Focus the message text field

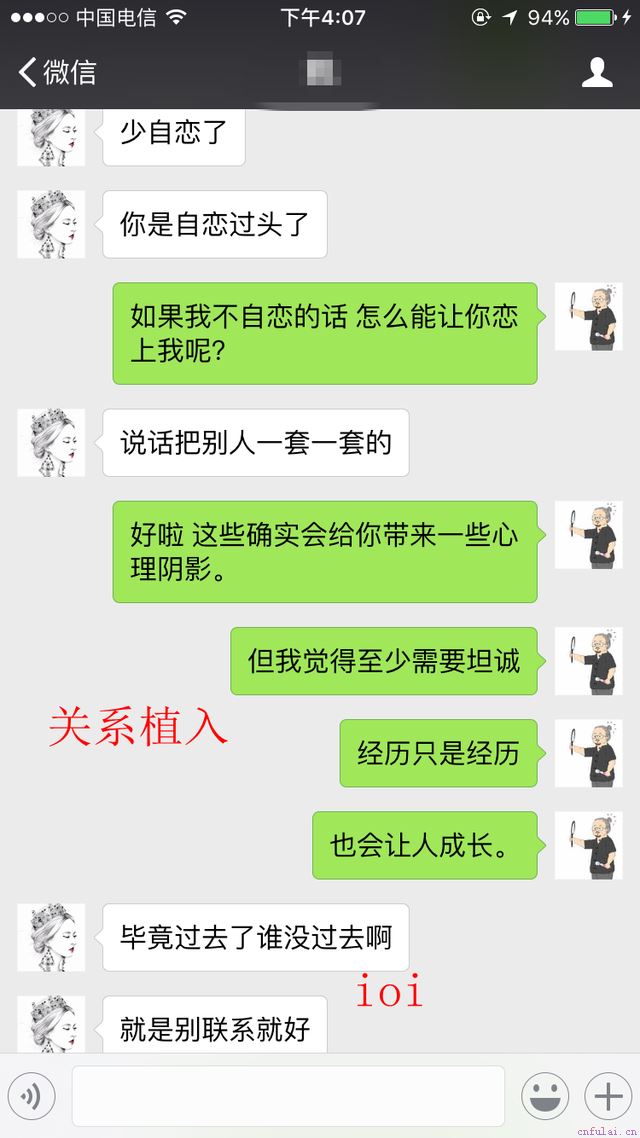click(x=288, y=1097)
